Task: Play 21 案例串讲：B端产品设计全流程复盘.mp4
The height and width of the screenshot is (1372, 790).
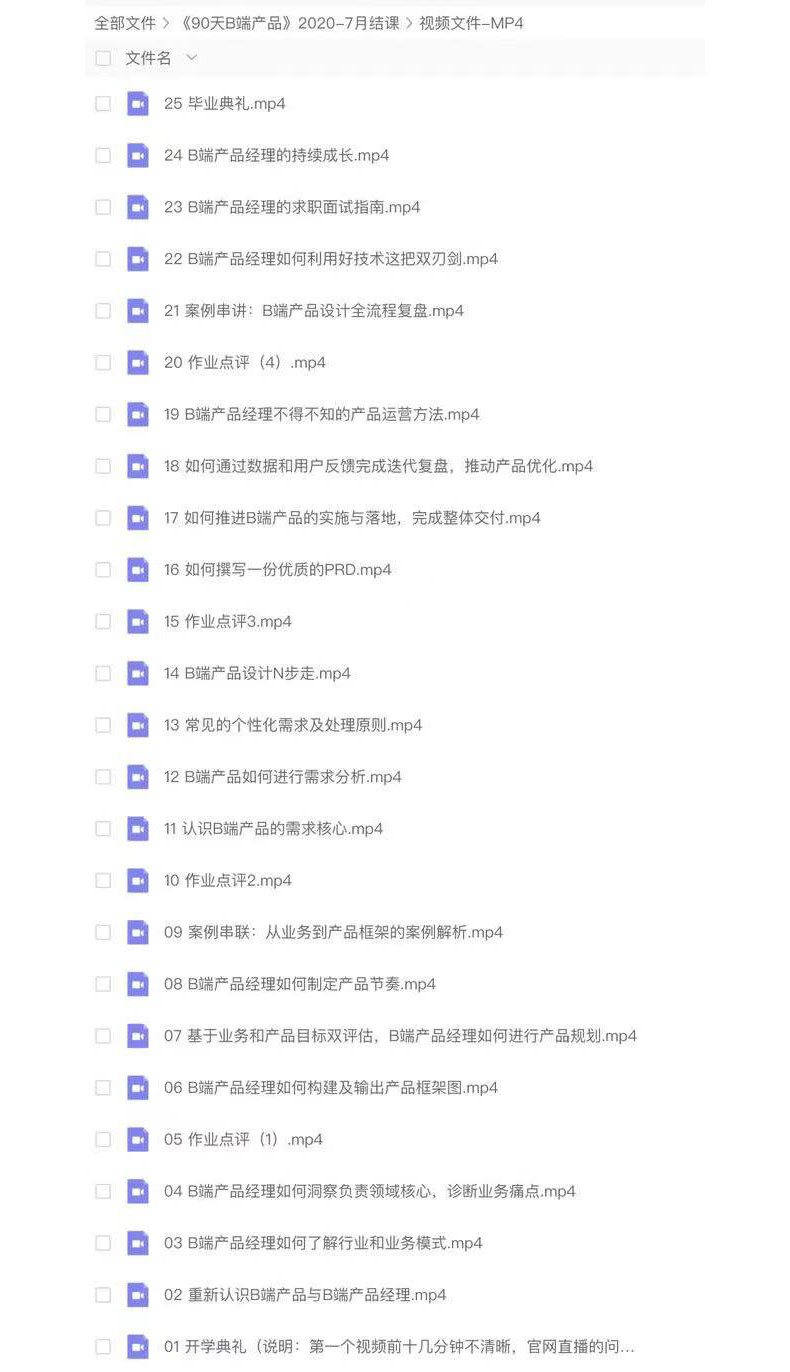Action: pyautogui.click(x=314, y=311)
